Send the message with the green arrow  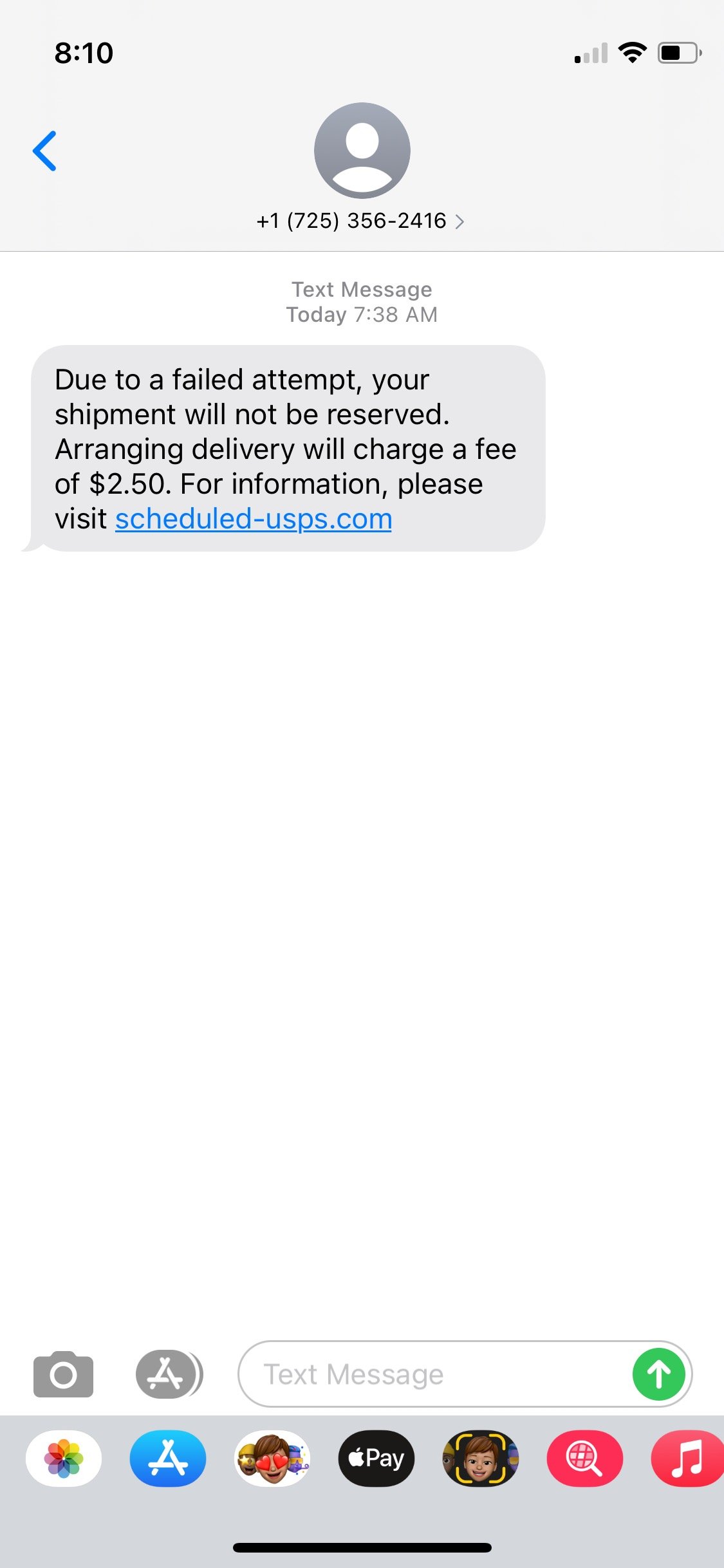658,1374
